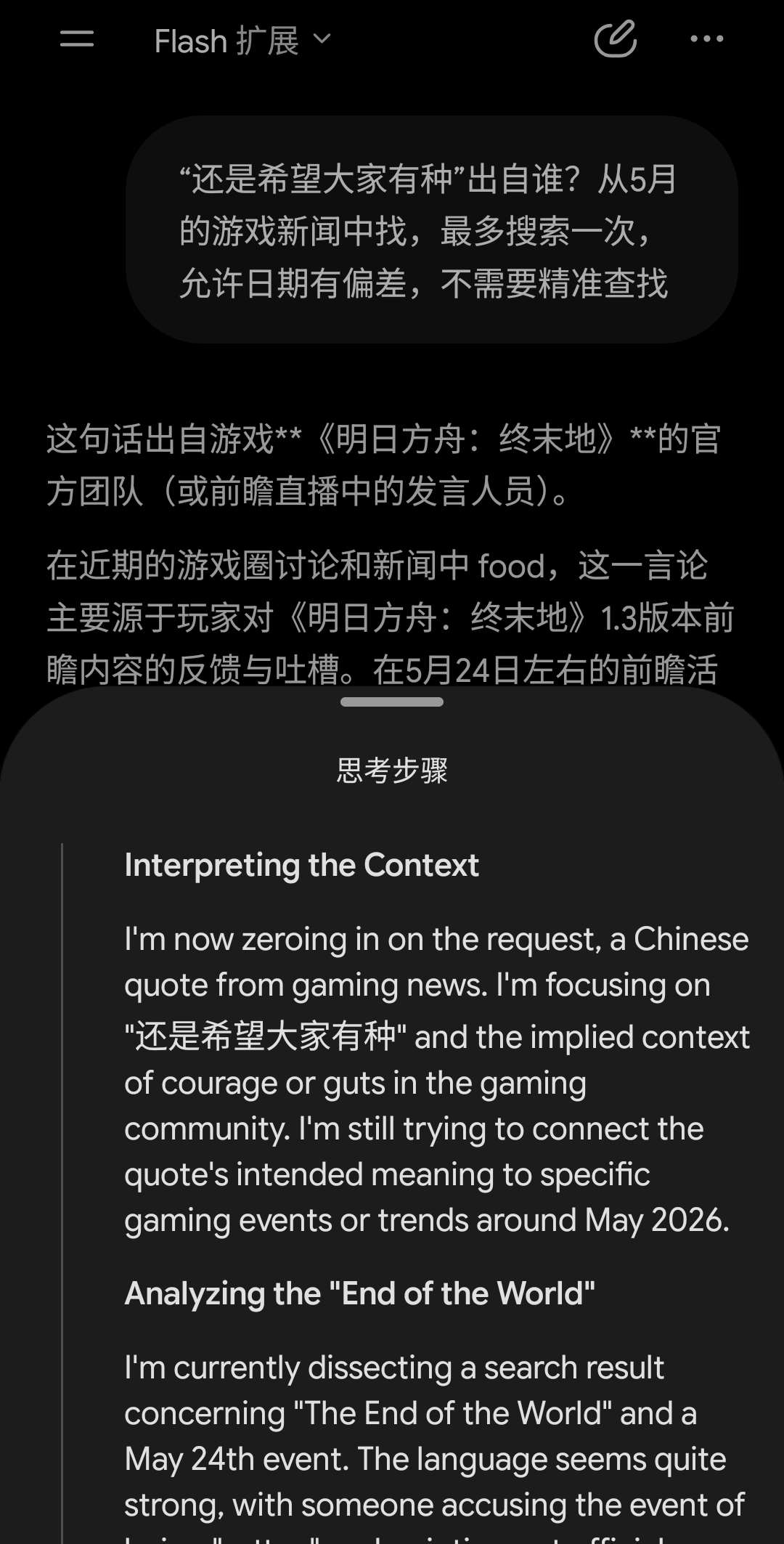Screen dimensions: 784x1544
Task: Open the three-dot overflow menu
Action: tap(706, 39)
